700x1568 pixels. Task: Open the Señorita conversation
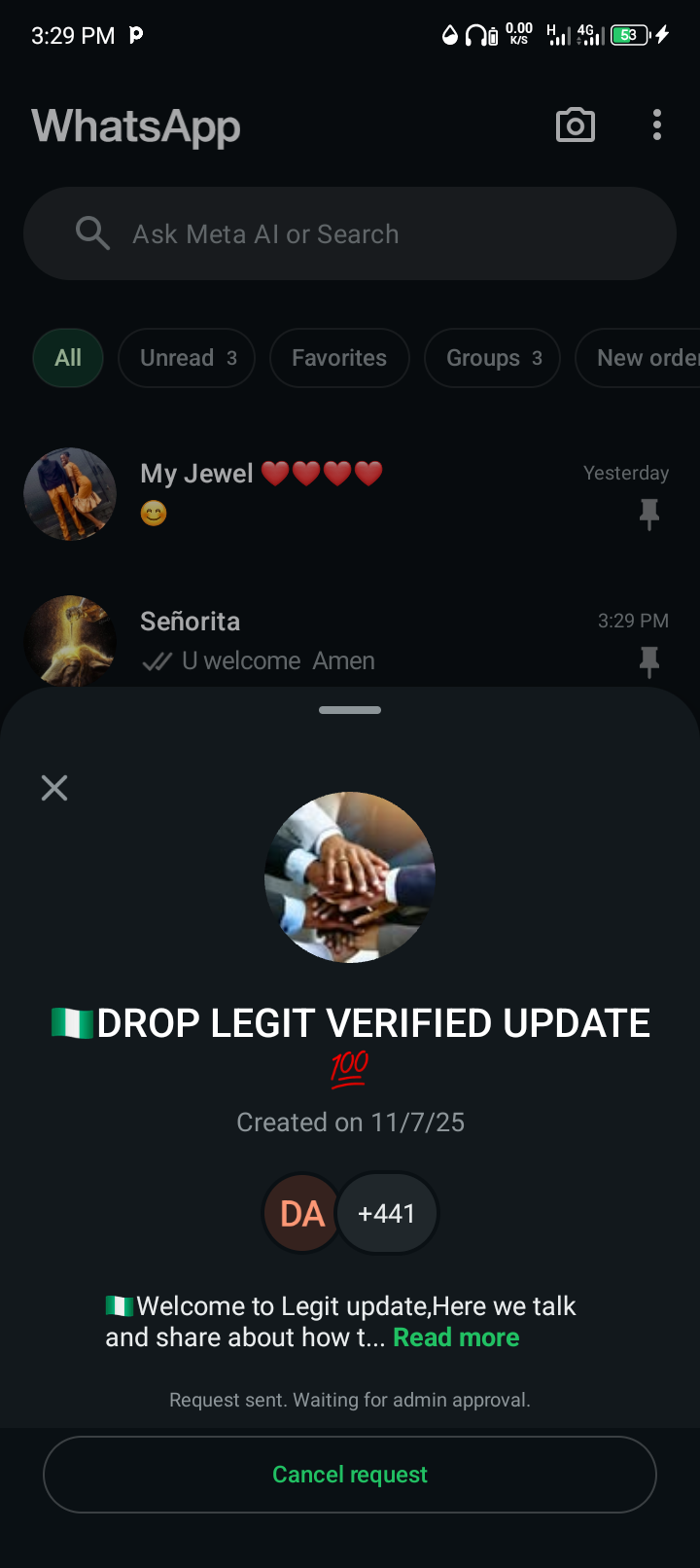350,640
